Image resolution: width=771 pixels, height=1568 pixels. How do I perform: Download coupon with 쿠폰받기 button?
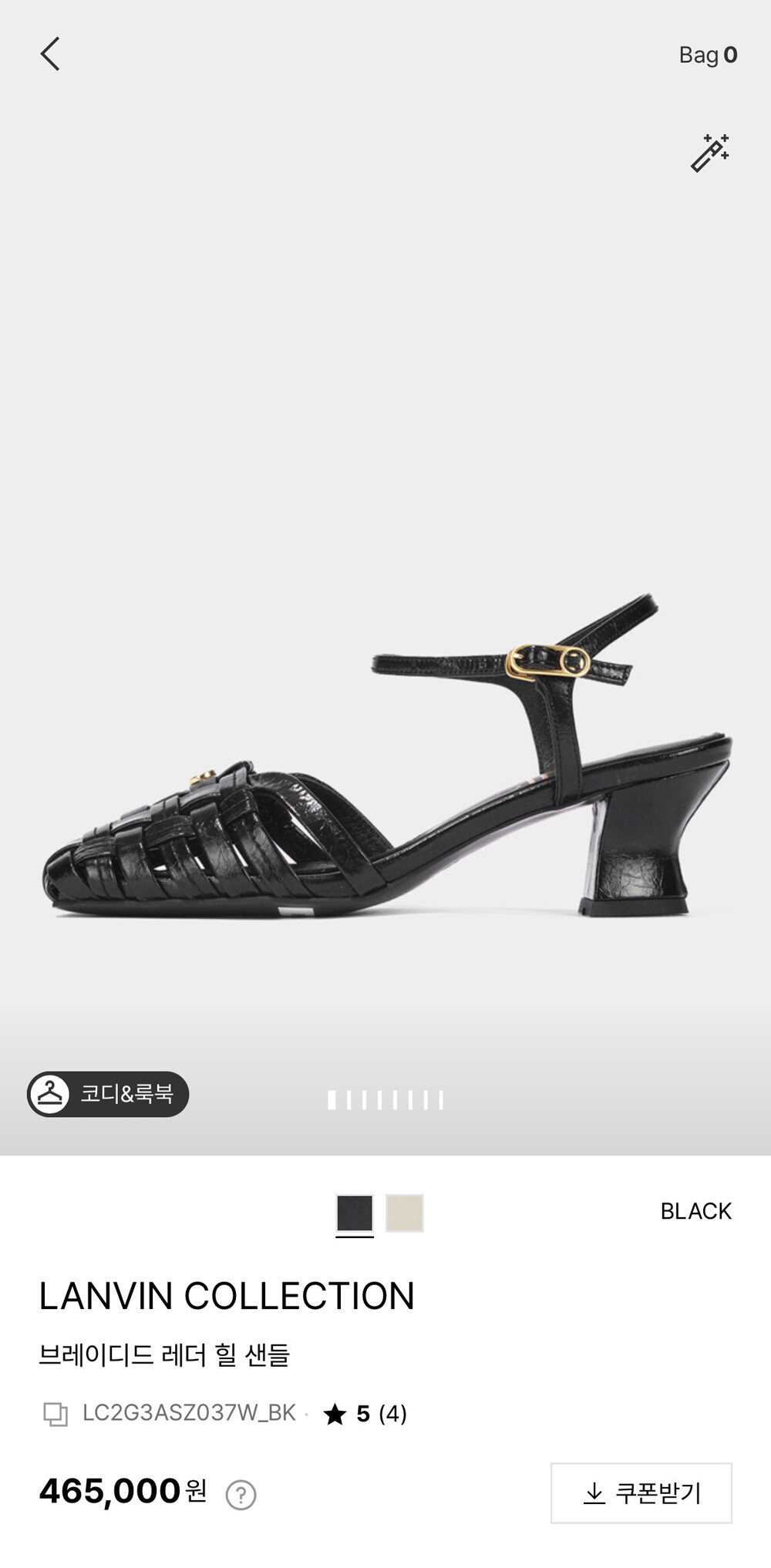(641, 1492)
